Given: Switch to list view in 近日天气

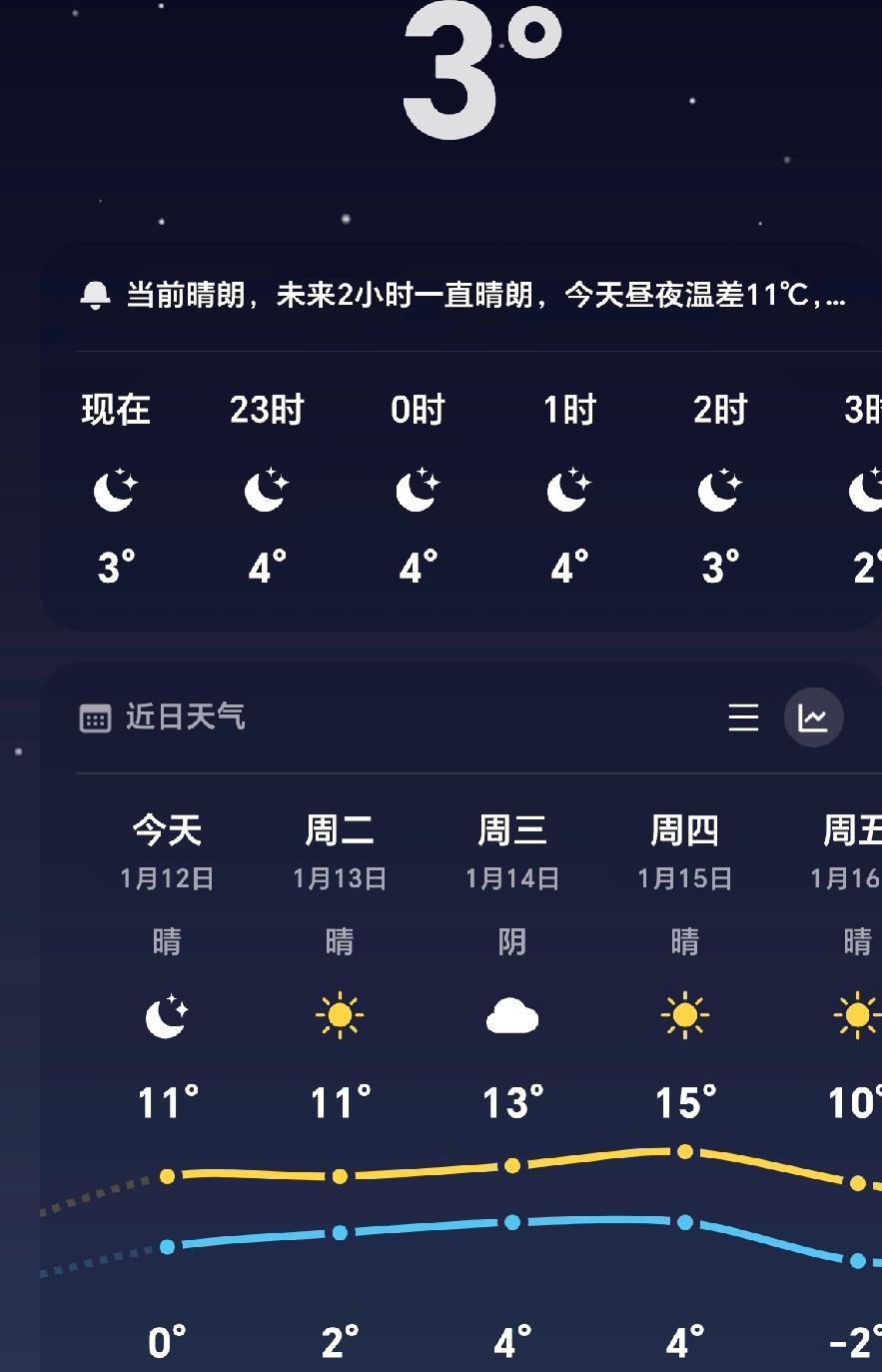Looking at the screenshot, I should click(743, 717).
